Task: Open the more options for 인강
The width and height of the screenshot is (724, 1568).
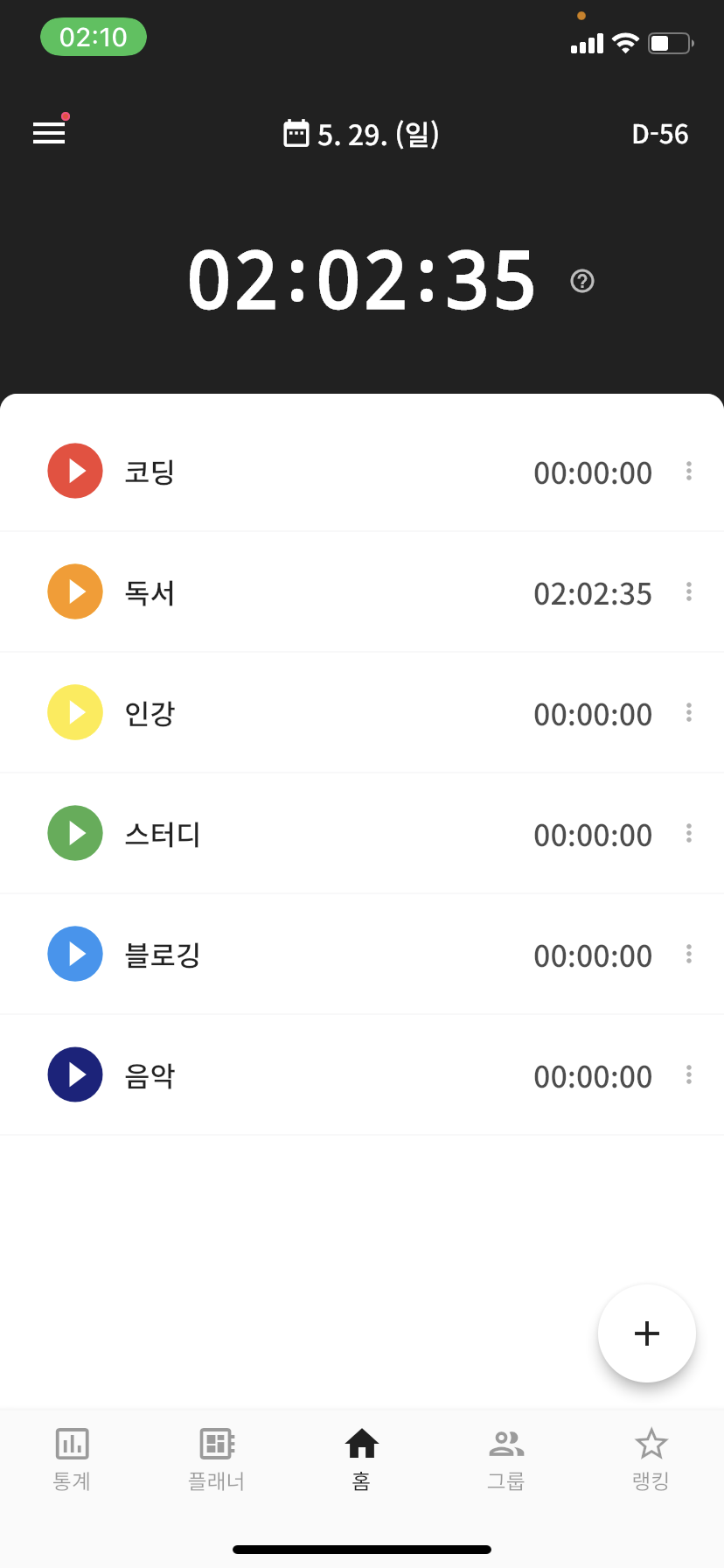Action: pyautogui.click(x=689, y=713)
